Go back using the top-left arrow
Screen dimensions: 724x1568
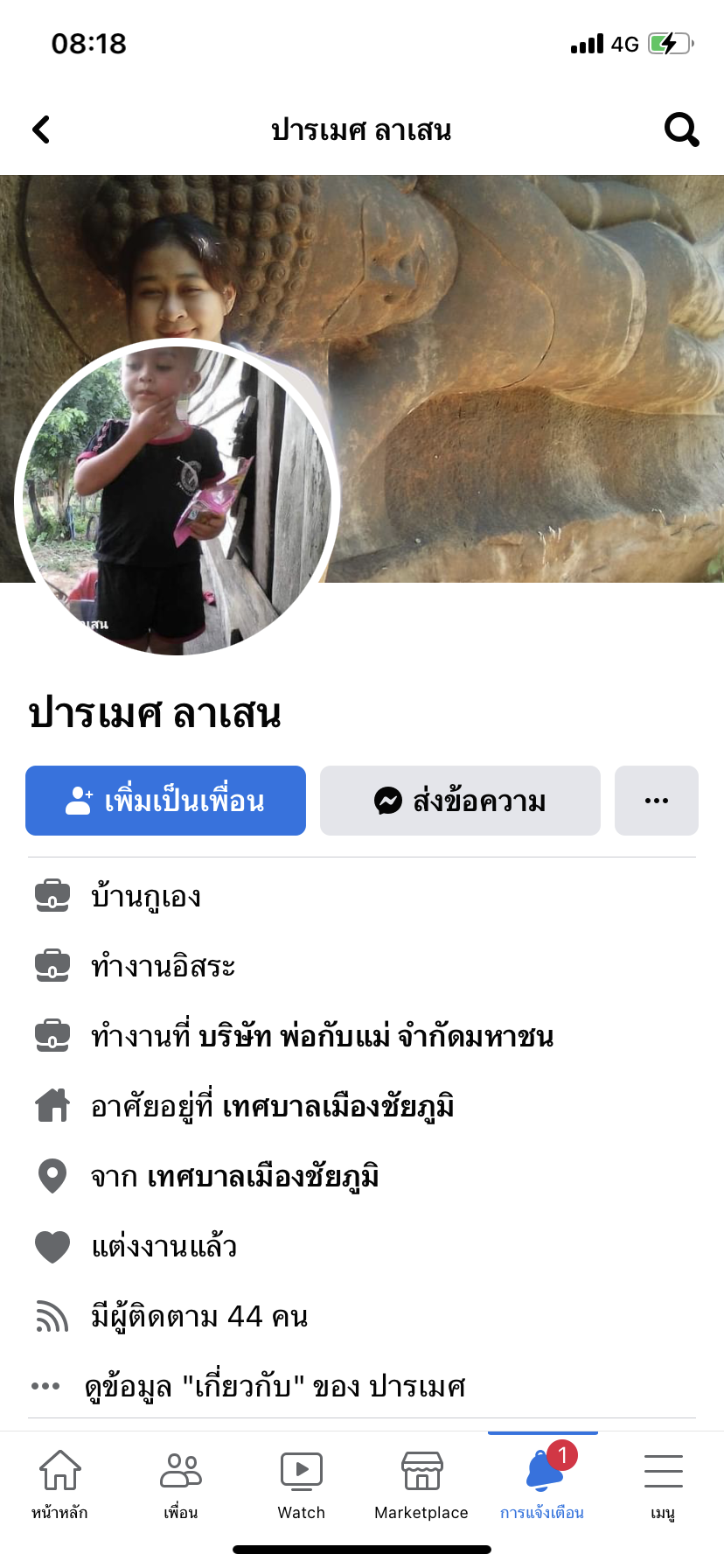pos(41,129)
